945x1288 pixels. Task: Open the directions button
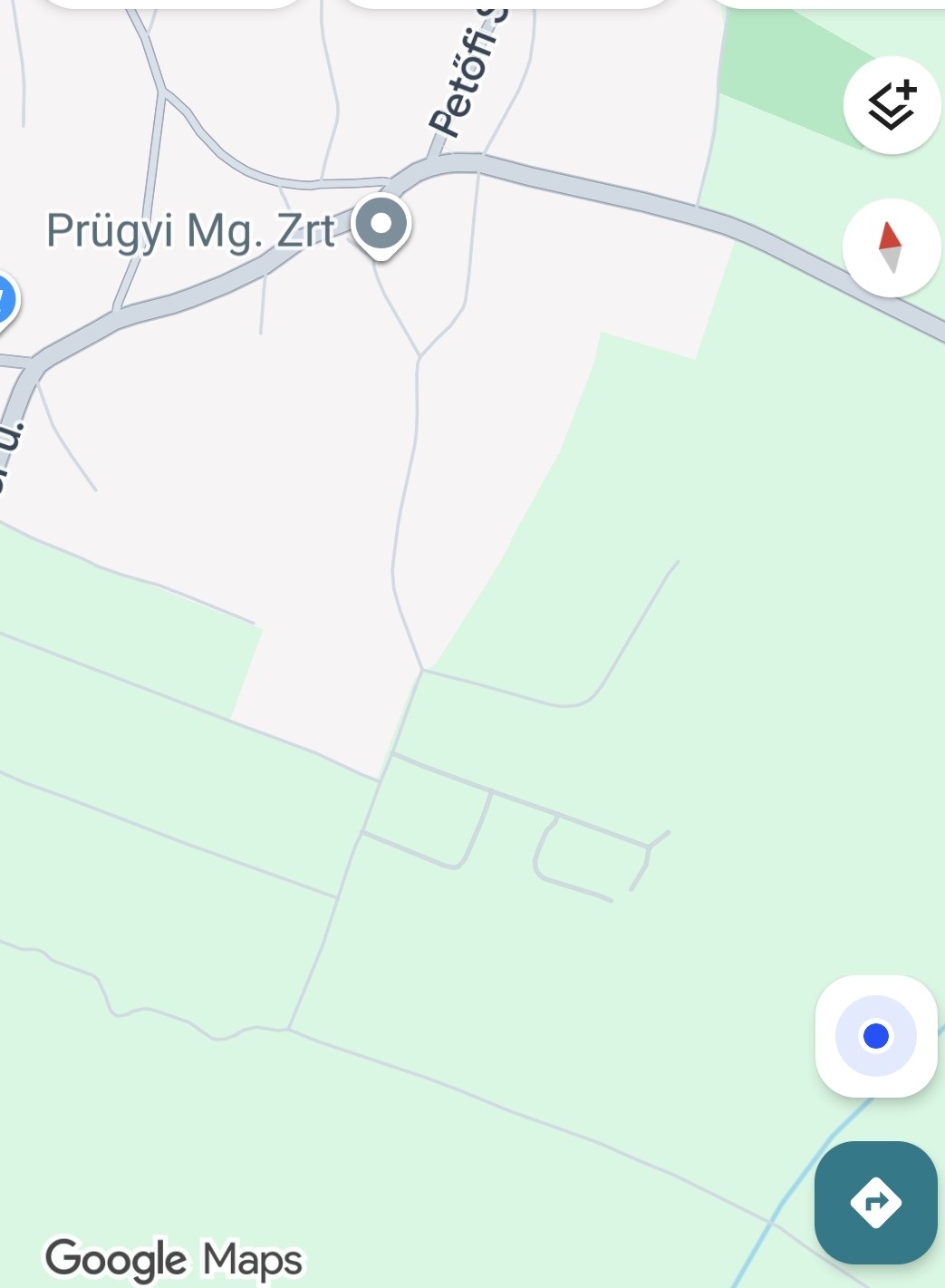click(875, 1202)
